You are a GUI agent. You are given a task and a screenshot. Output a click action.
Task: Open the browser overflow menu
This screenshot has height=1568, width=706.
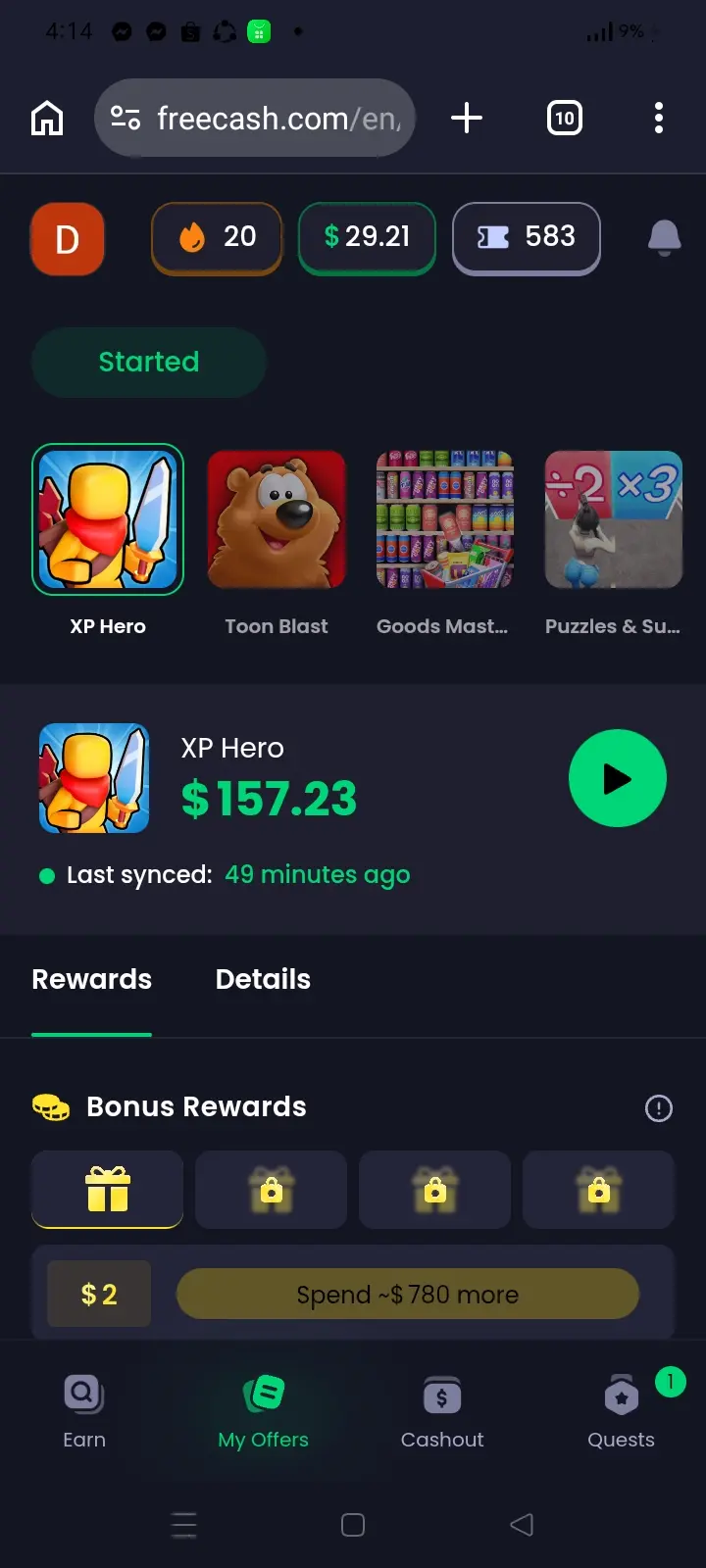point(659,119)
